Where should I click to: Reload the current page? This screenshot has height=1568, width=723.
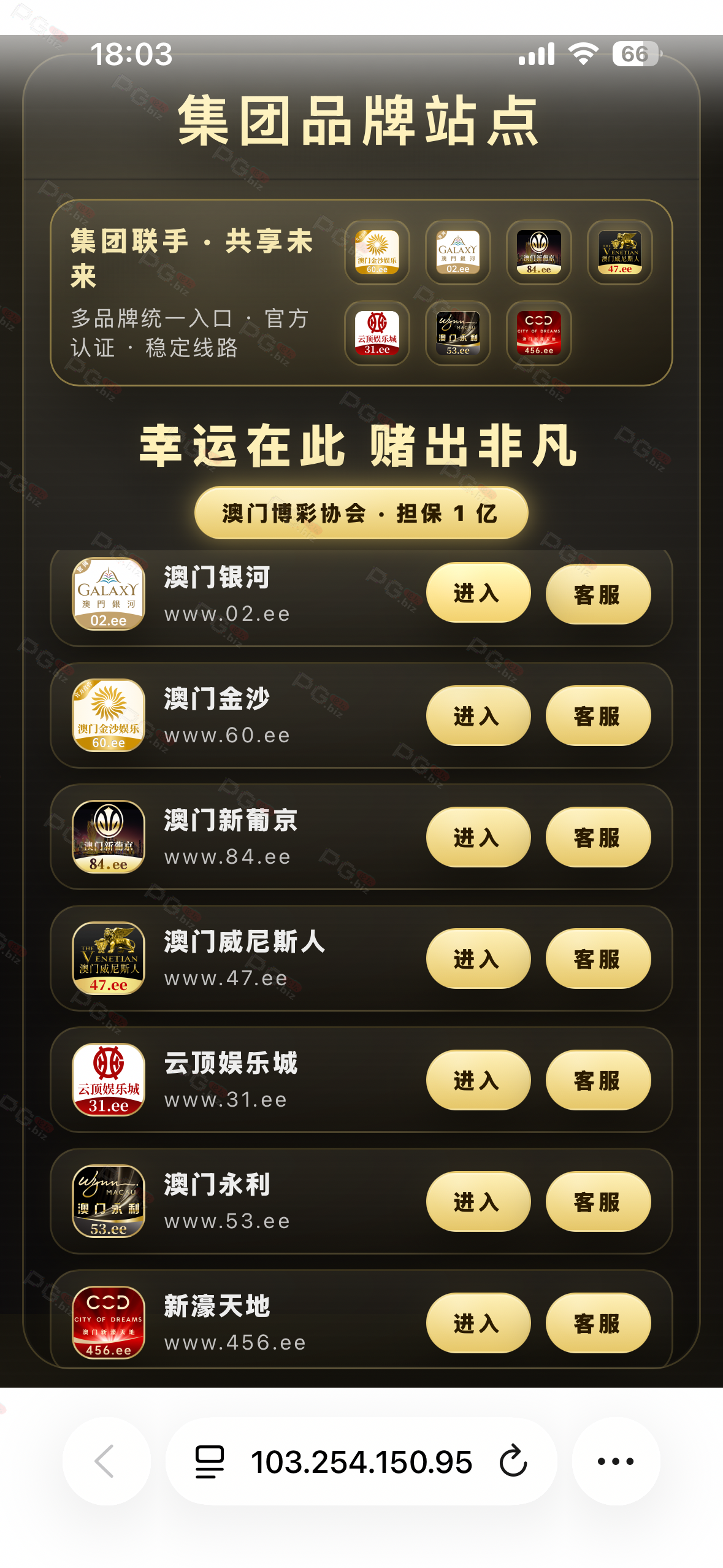(x=513, y=1461)
